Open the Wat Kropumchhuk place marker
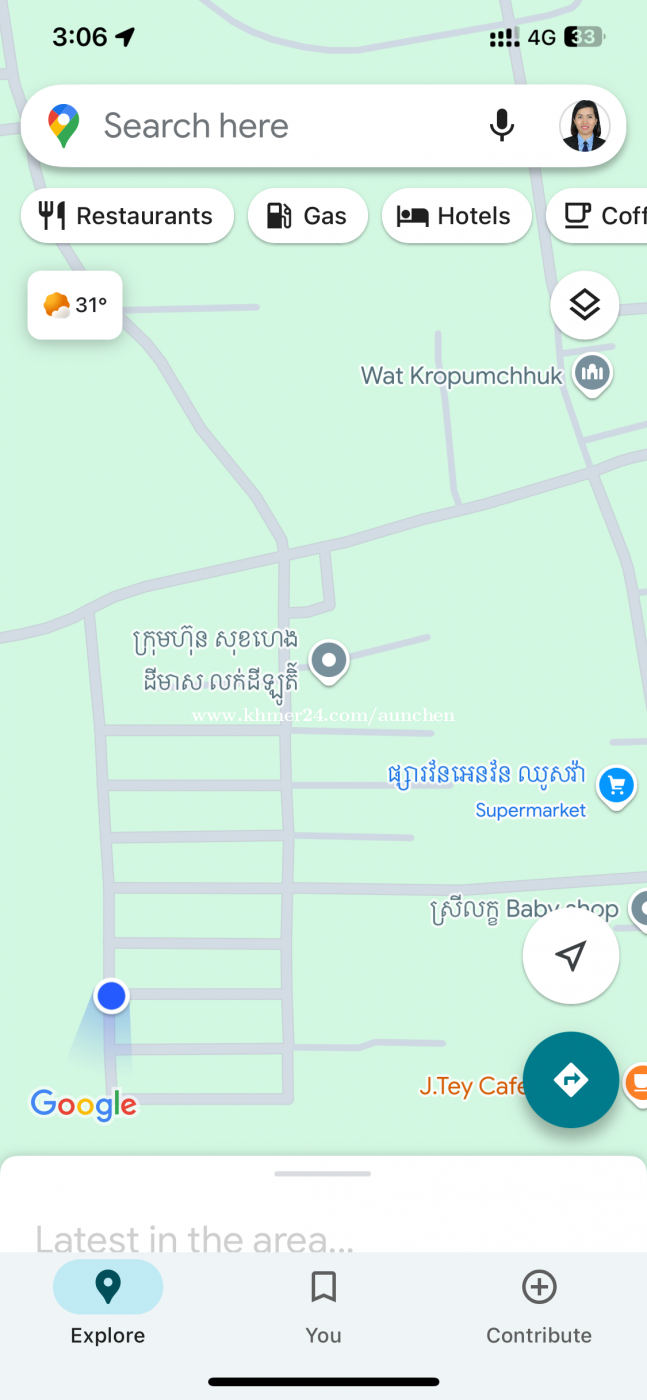The height and width of the screenshot is (1400, 647). point(593,374)
